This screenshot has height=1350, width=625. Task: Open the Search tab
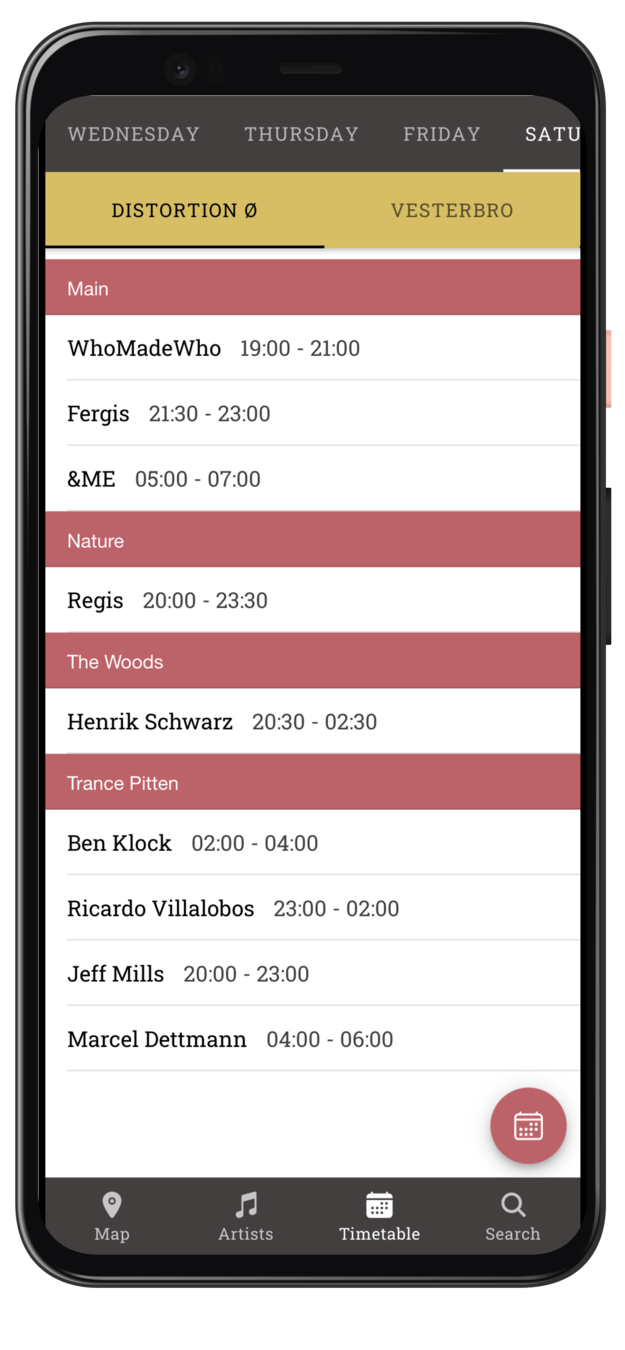(513, 1216)
